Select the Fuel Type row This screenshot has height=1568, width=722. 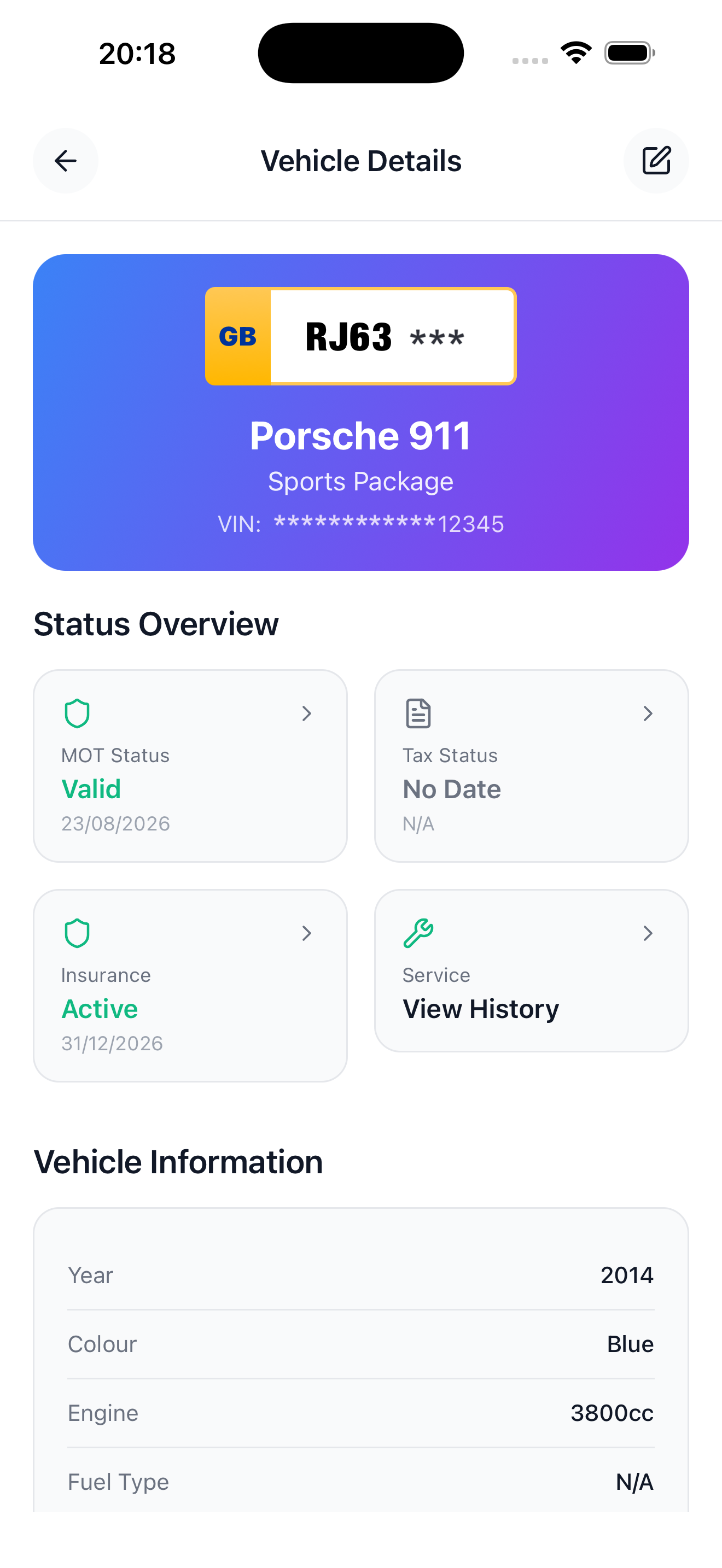click(361, 1482)
